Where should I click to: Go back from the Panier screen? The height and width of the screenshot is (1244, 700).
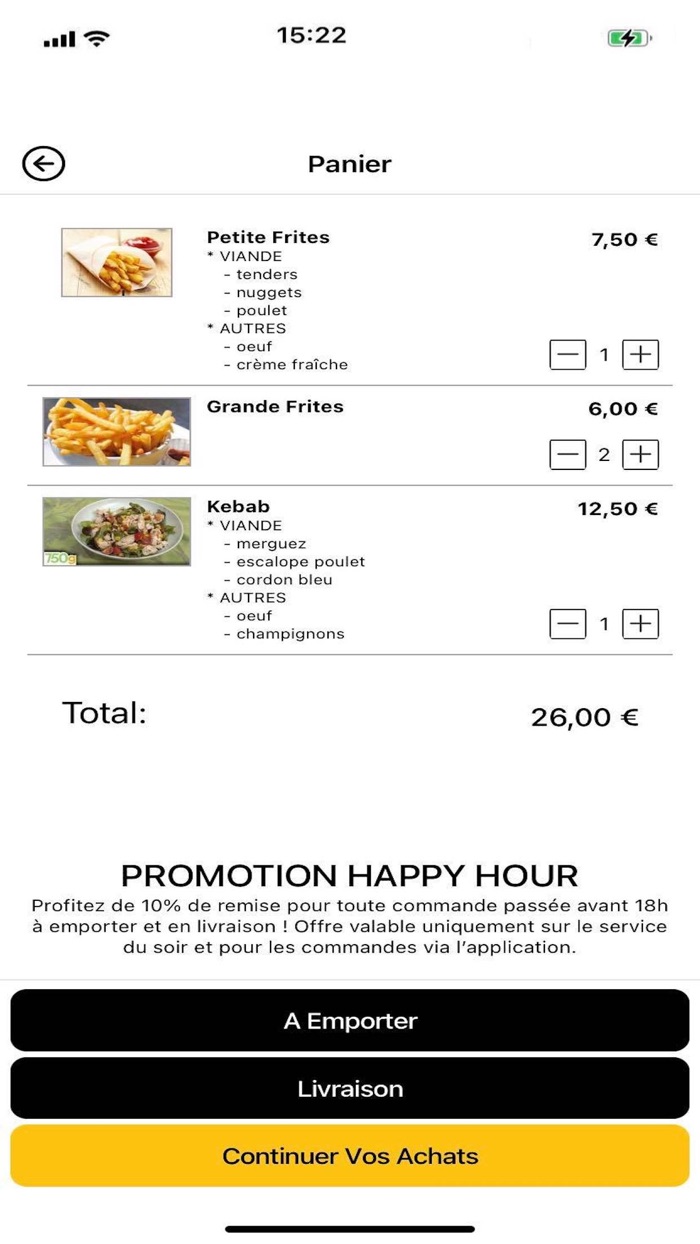44,164
